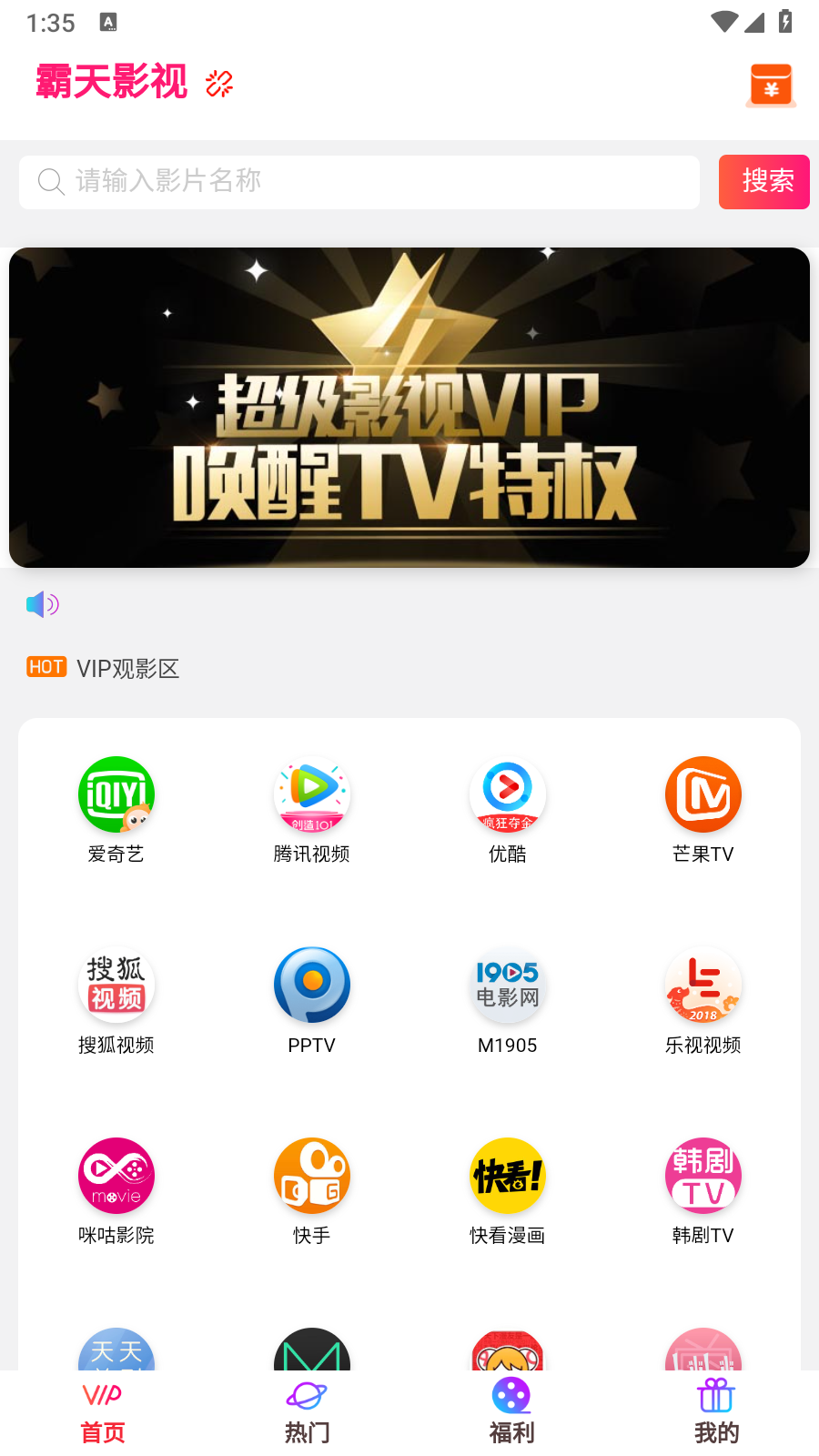This screenshot has height=1456, width=819.
Task: Tap the movie name search field
Action: [x=359, y=182]
